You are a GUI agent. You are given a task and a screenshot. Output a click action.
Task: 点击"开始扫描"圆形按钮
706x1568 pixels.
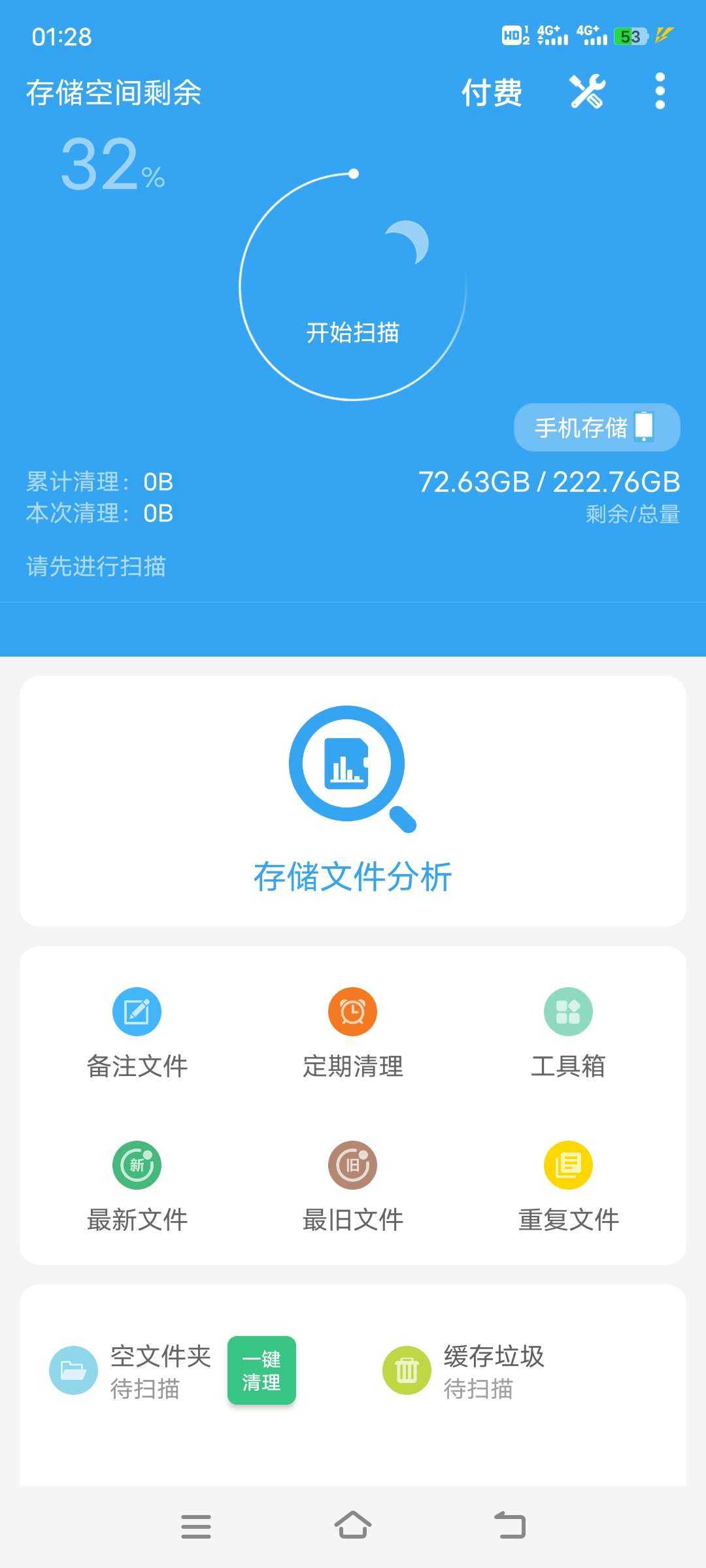[x=352, y=333]
